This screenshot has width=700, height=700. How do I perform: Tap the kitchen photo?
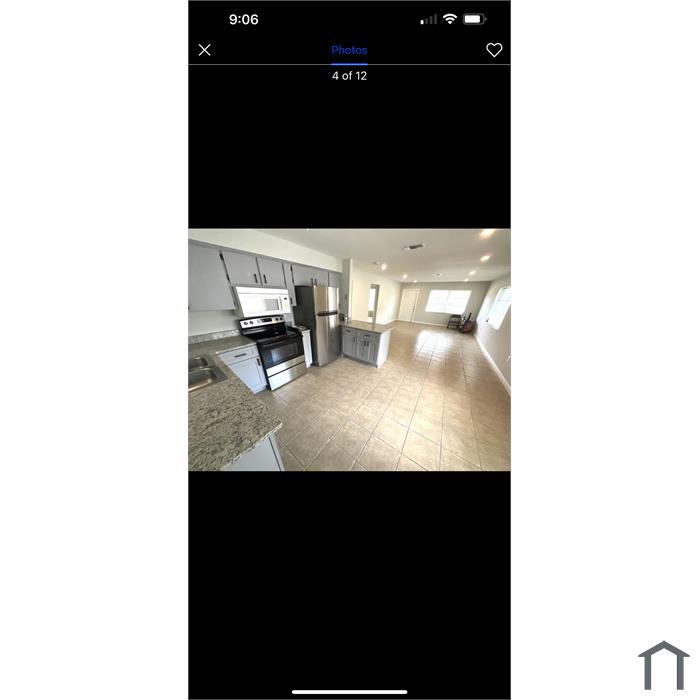click(349, 350)
